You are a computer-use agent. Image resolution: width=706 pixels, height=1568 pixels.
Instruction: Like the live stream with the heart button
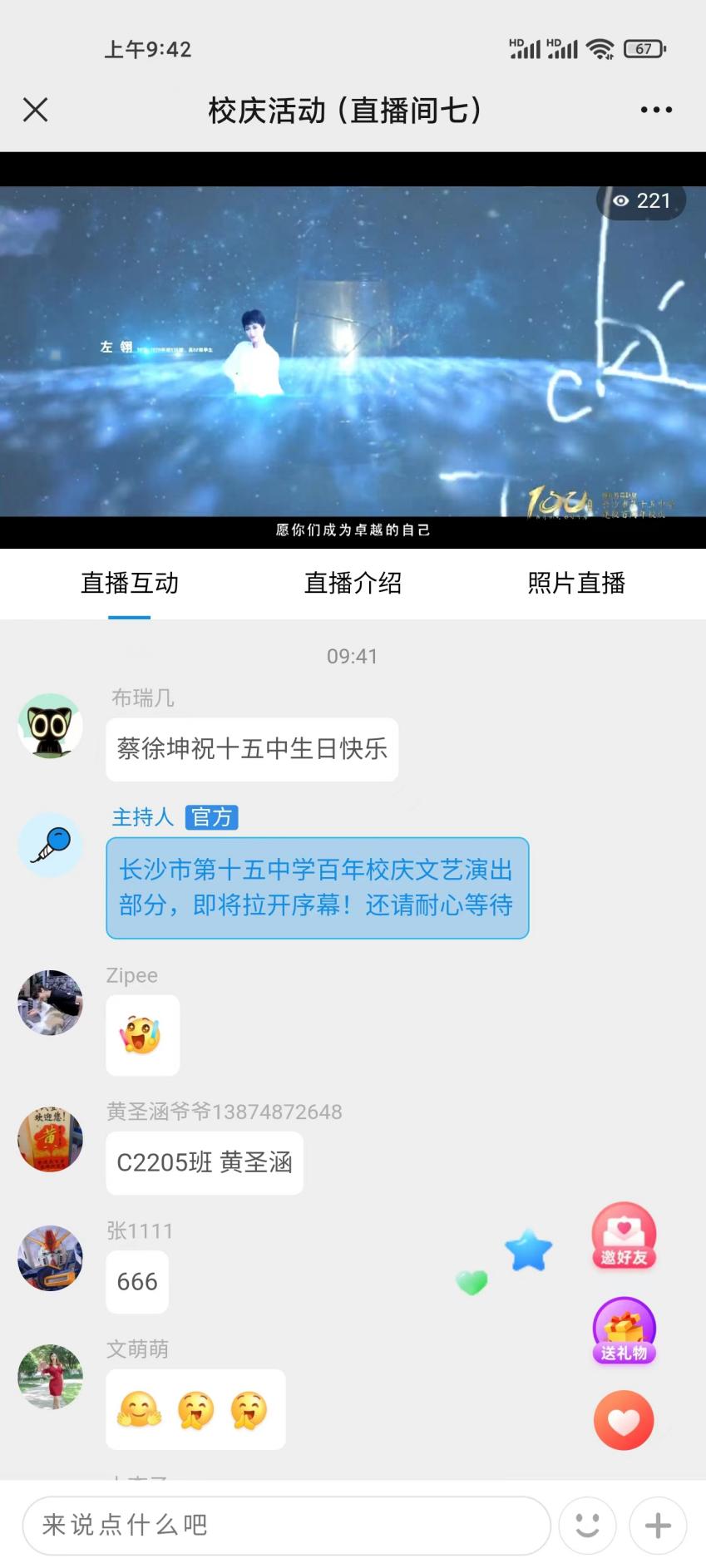point(624,1420)
